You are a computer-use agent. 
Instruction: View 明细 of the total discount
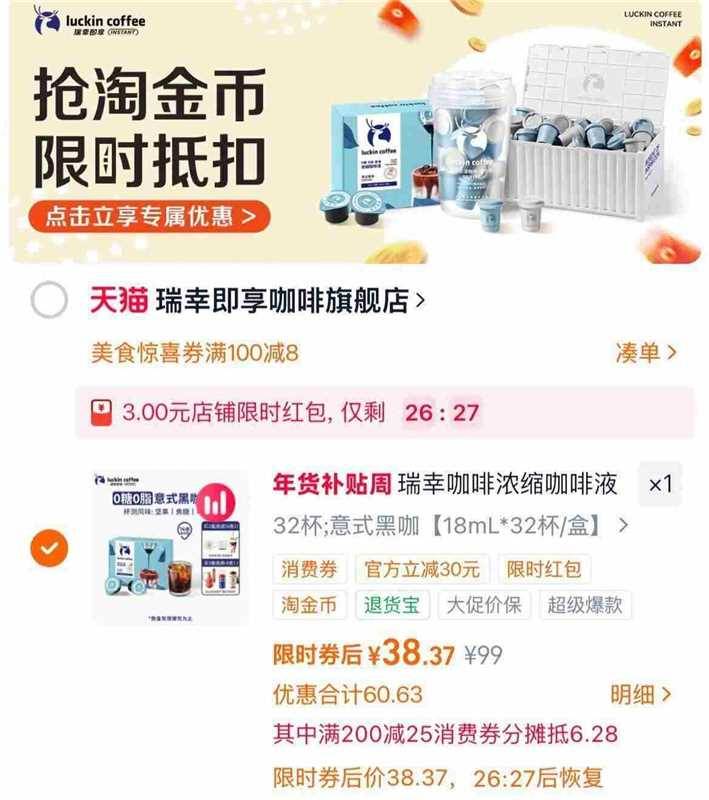640,693
